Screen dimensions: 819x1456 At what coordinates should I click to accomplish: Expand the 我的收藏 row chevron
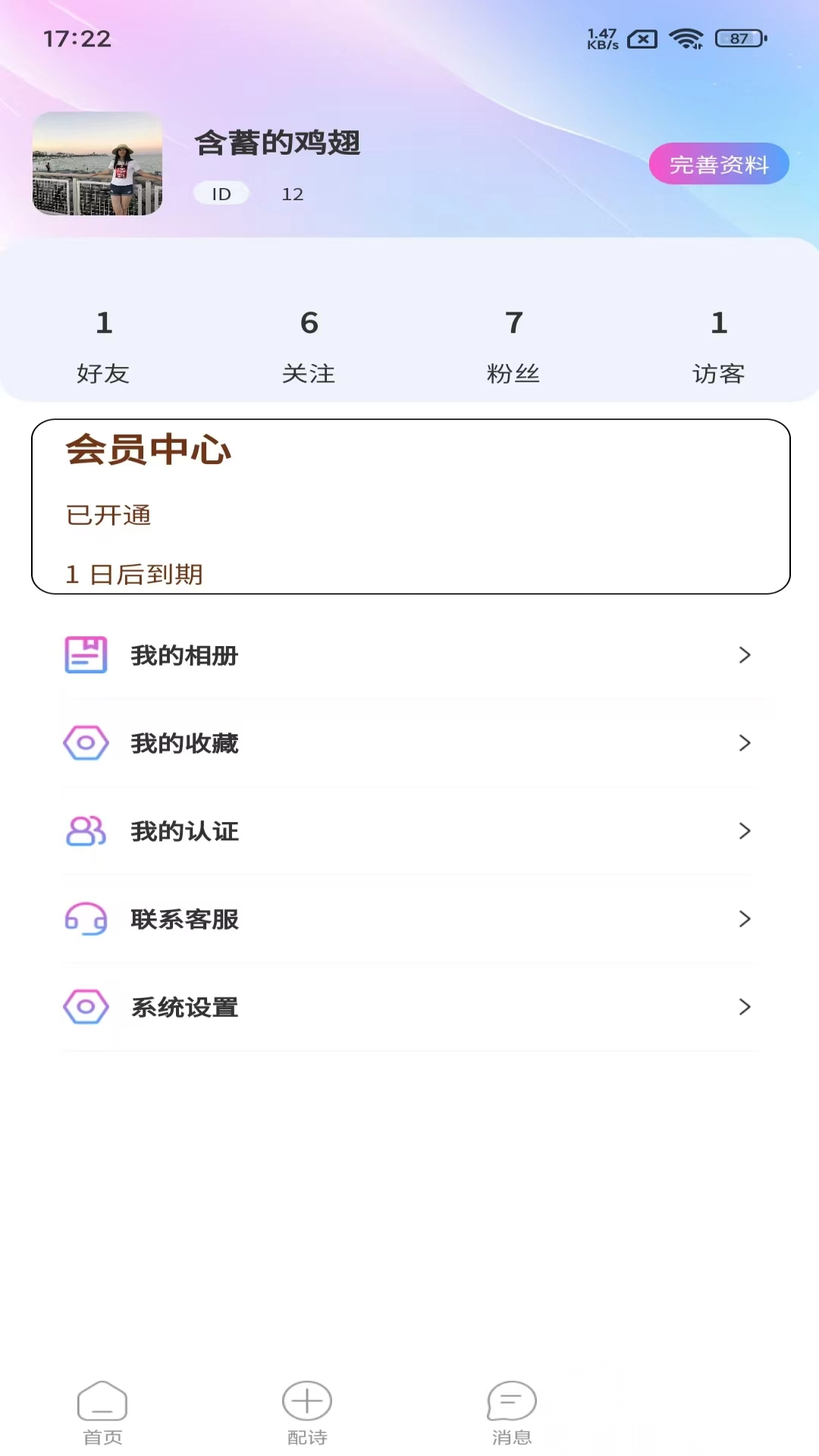click(x=744, y=743)
